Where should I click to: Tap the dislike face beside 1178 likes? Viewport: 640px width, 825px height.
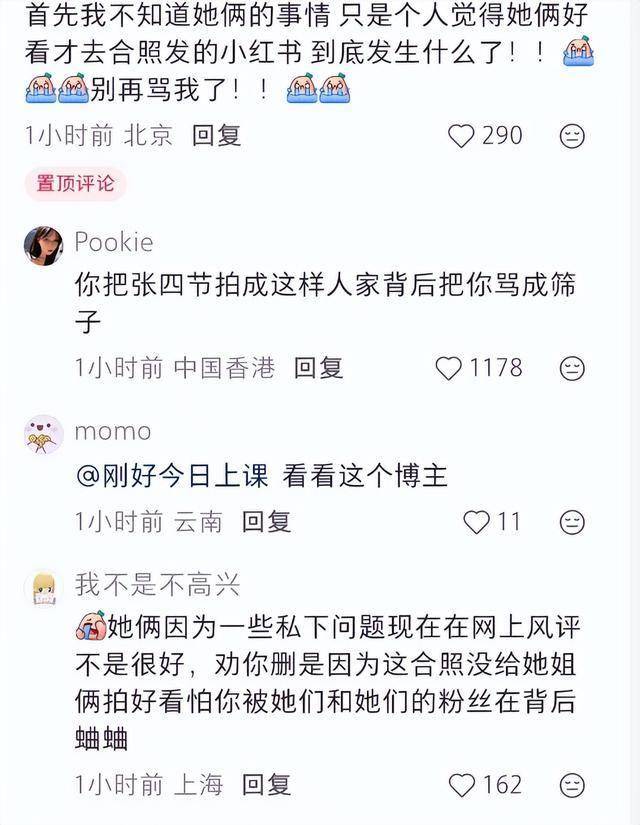pyautogui.click(x=572, y=369)
